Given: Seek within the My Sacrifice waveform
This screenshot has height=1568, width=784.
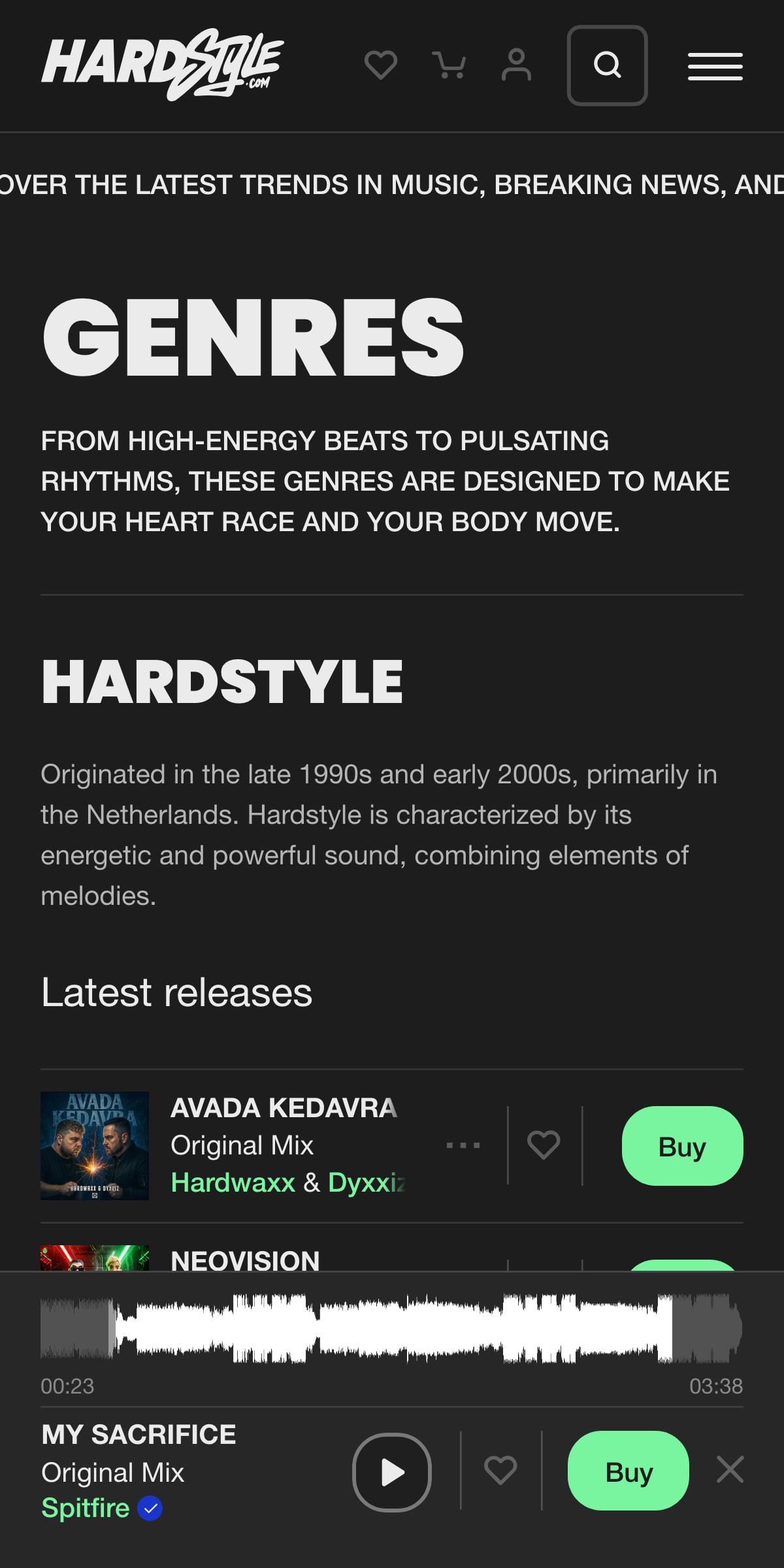Looking at the screenshot, I should coord(392,1328).
